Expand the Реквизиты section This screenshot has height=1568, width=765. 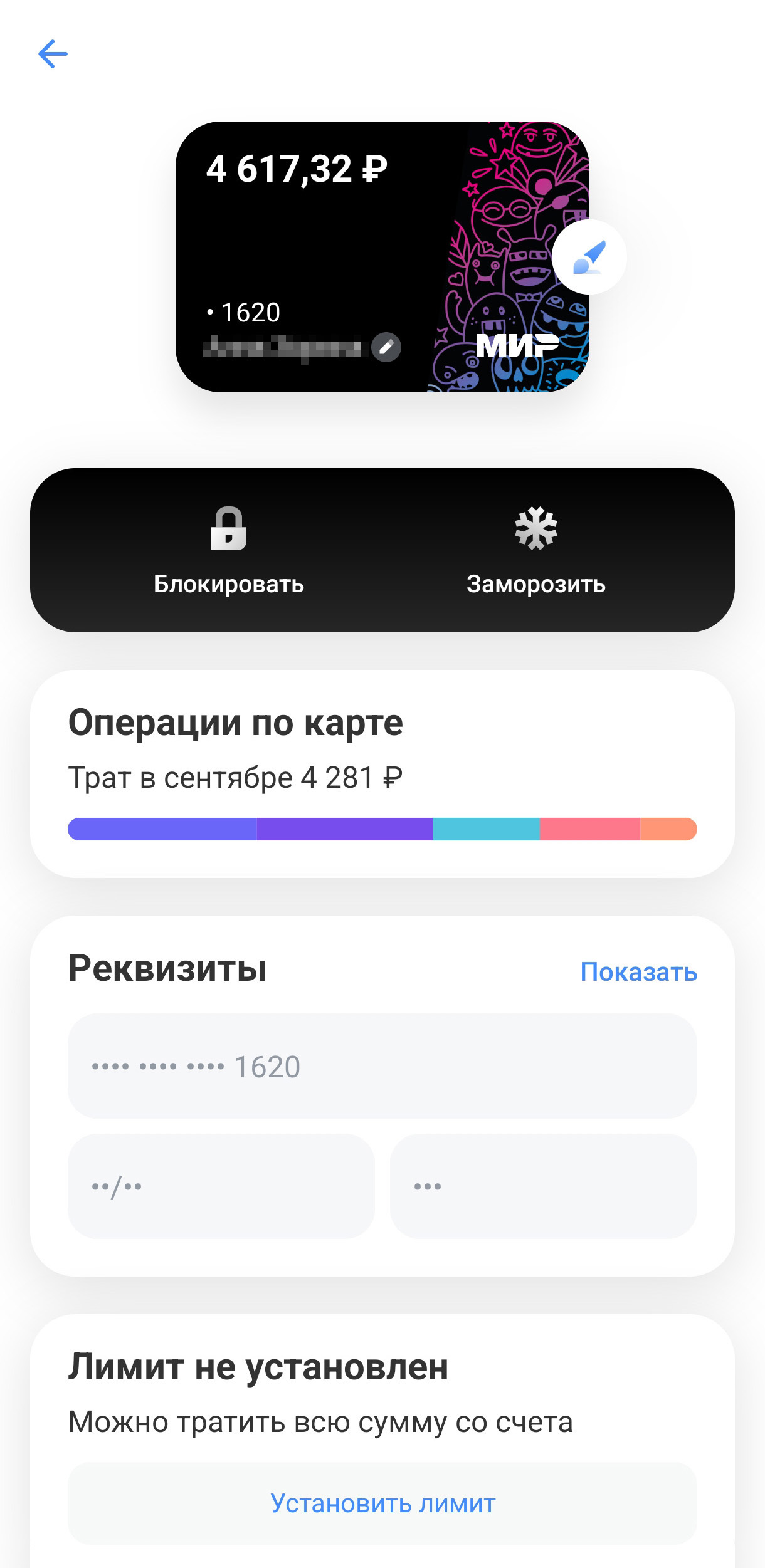point(166,971)
